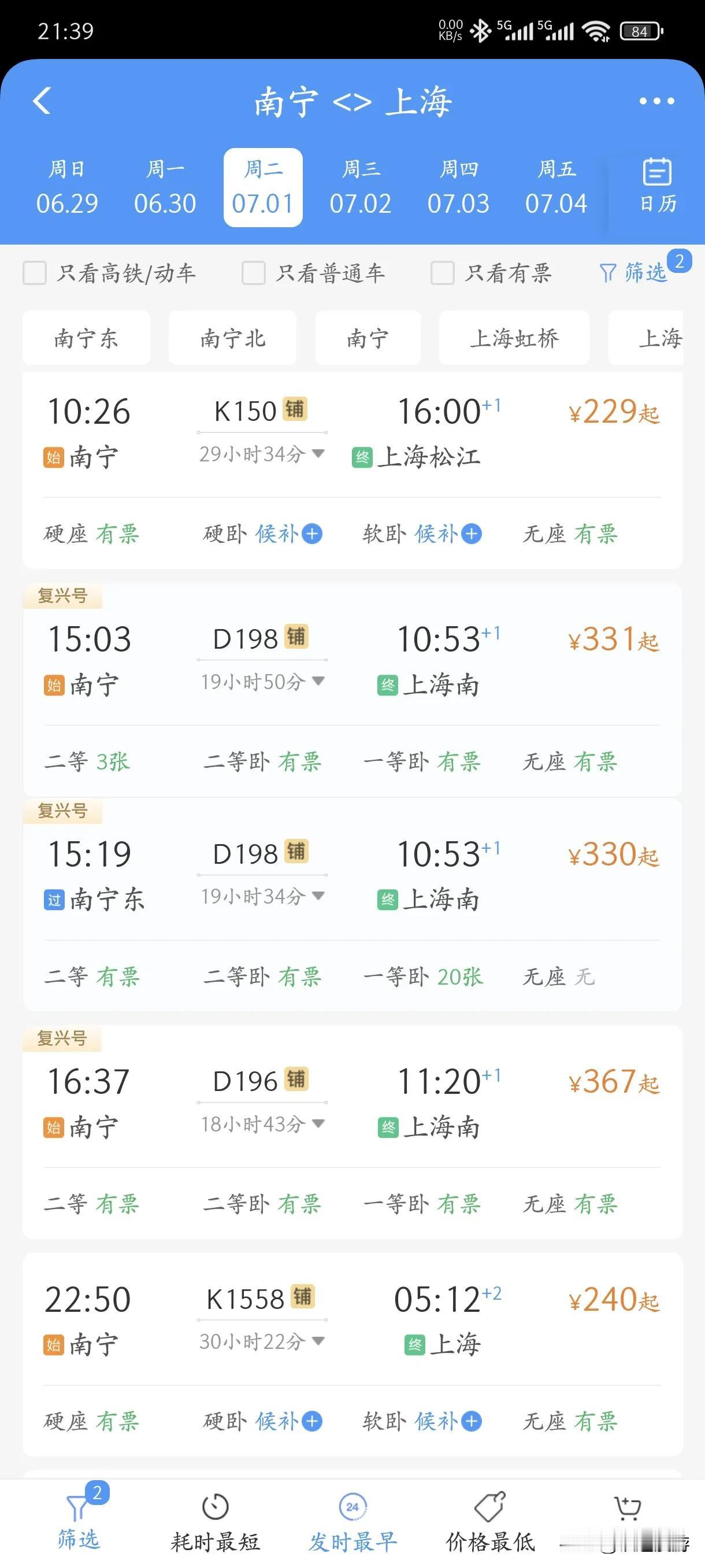This screenshot has width=705, height=1568.
Task: Go back using the top-left arrow
Action: point(42,101)
